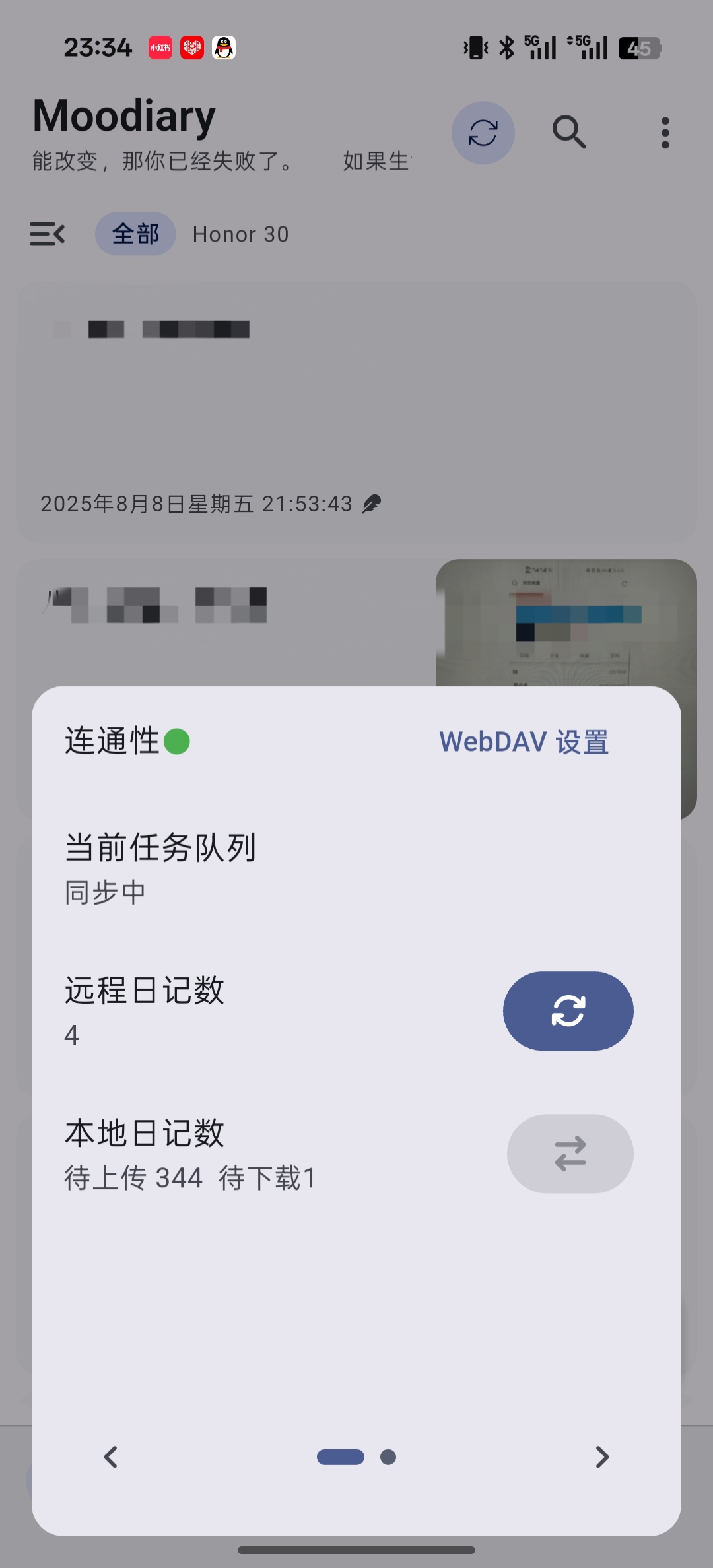Refresh the 远程日记数 count
Screen dimensions: 713x1568
tap(568, 1010)
